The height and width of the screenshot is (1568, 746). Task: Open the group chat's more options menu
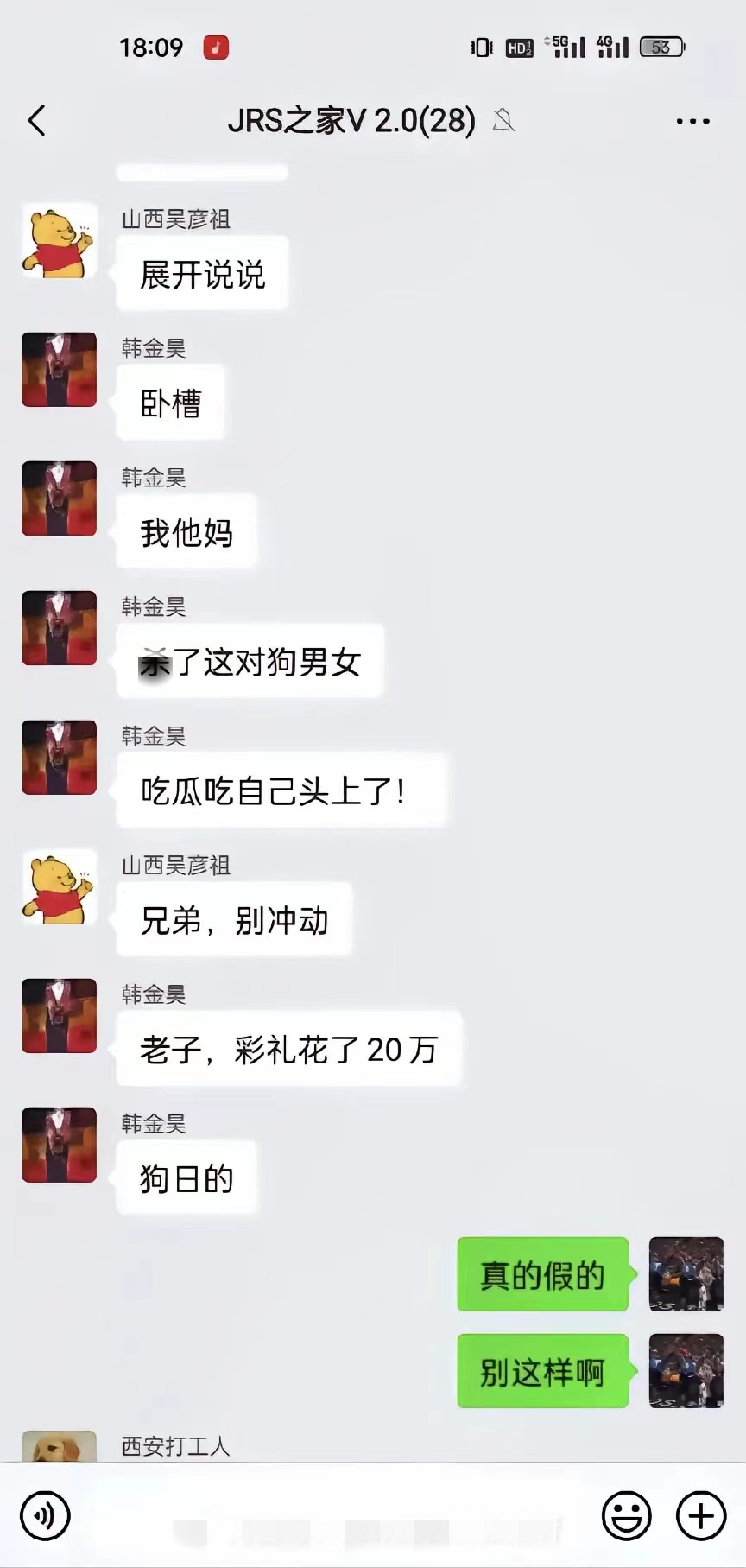(692, 122)
